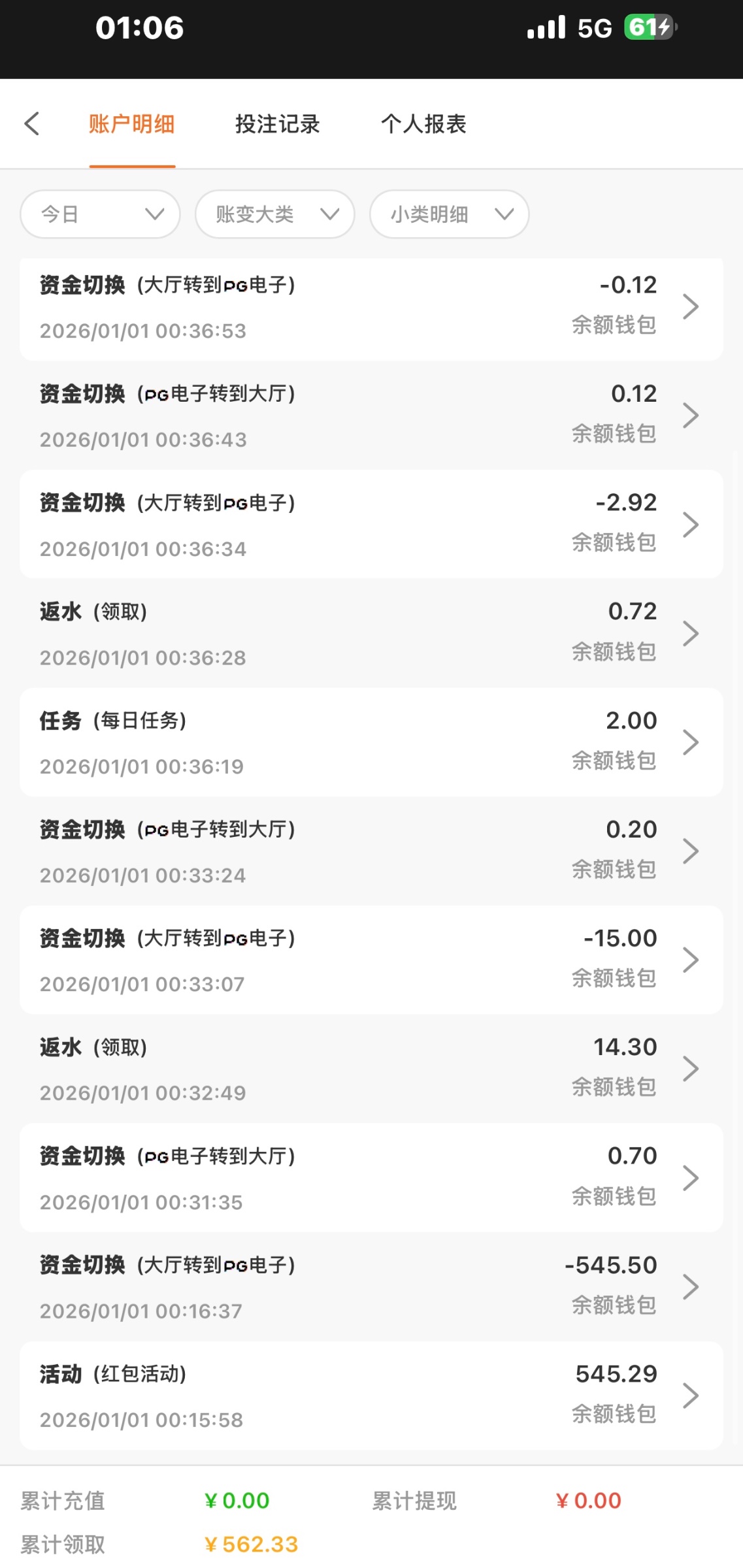View the 返水 0.72 record details
The width and height of the screenshot is (743, 1568).
tap(371, 634)
